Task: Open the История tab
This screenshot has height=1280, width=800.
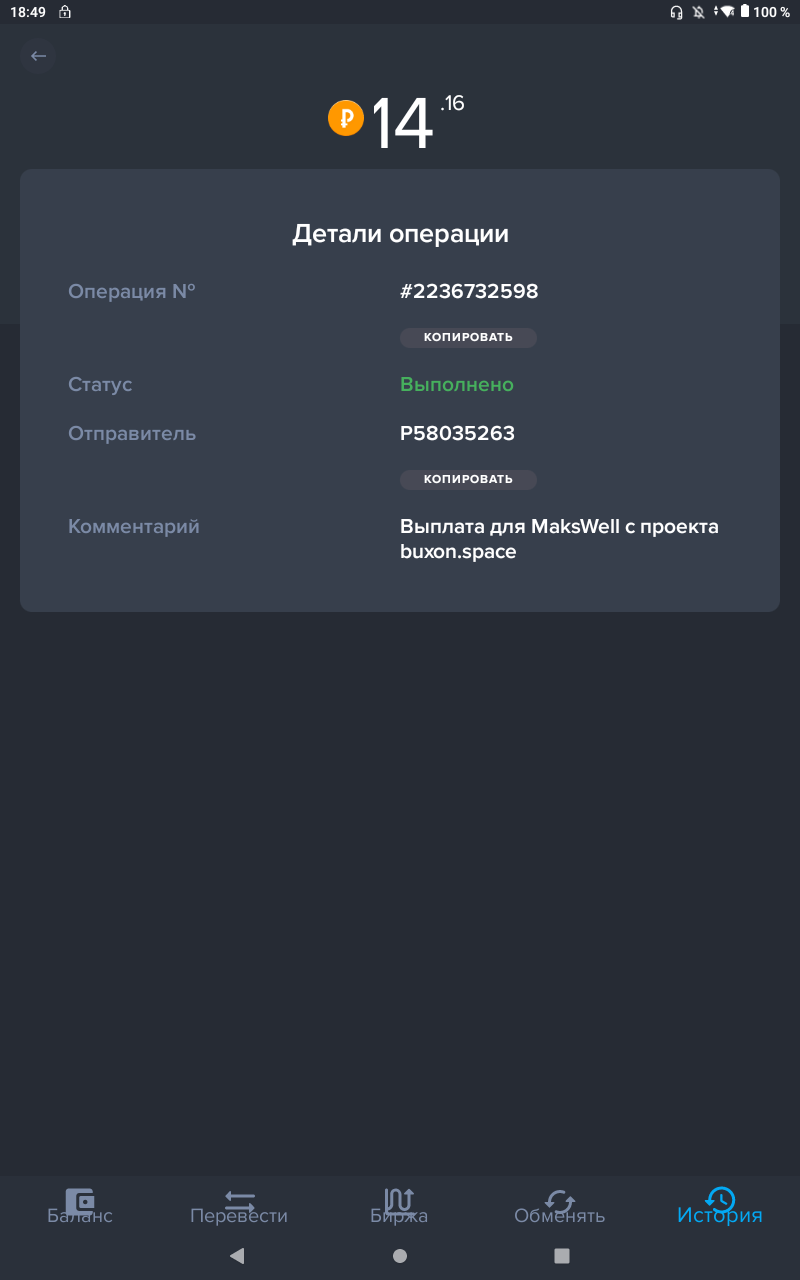Action: coord(719,1207)
